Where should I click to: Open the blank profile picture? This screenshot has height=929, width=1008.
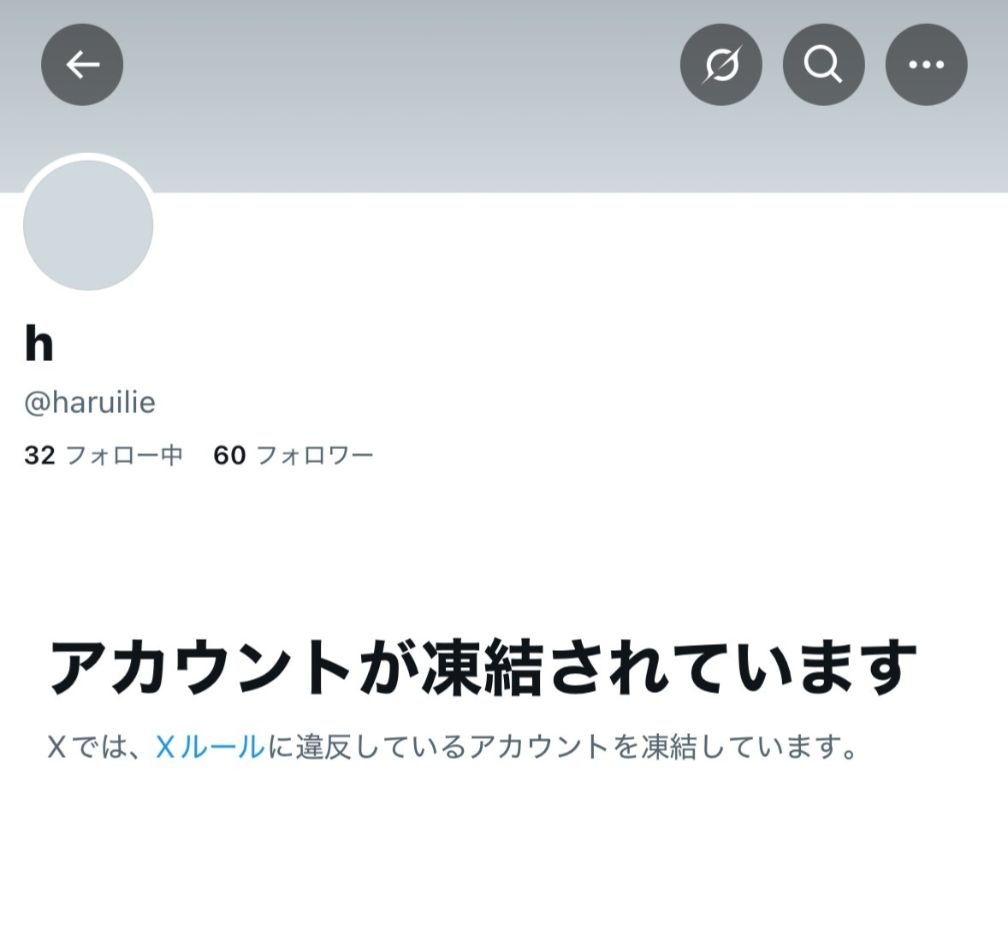(x=88, y=225)
